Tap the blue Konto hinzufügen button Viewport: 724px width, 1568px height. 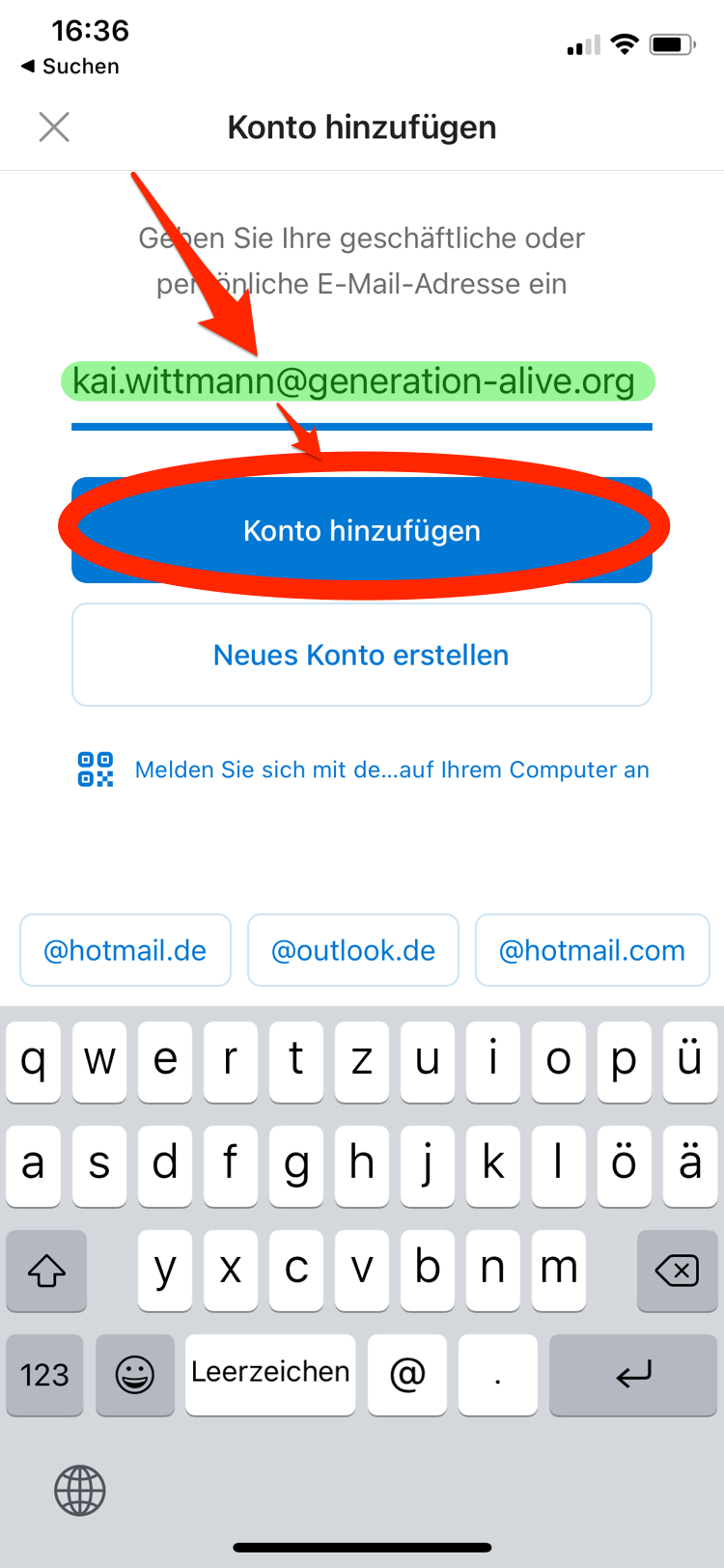(x=362, y=530)
